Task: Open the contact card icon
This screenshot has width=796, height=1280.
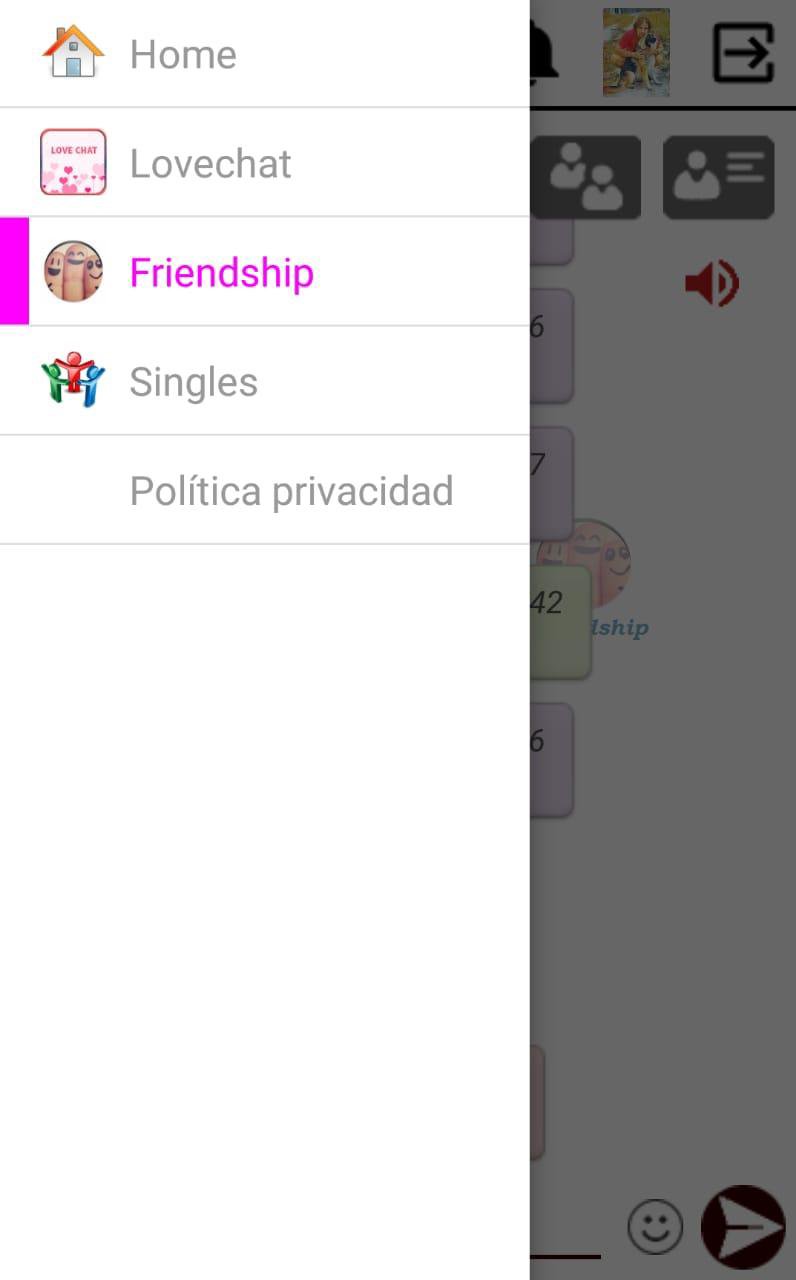Action: point(718,177)
